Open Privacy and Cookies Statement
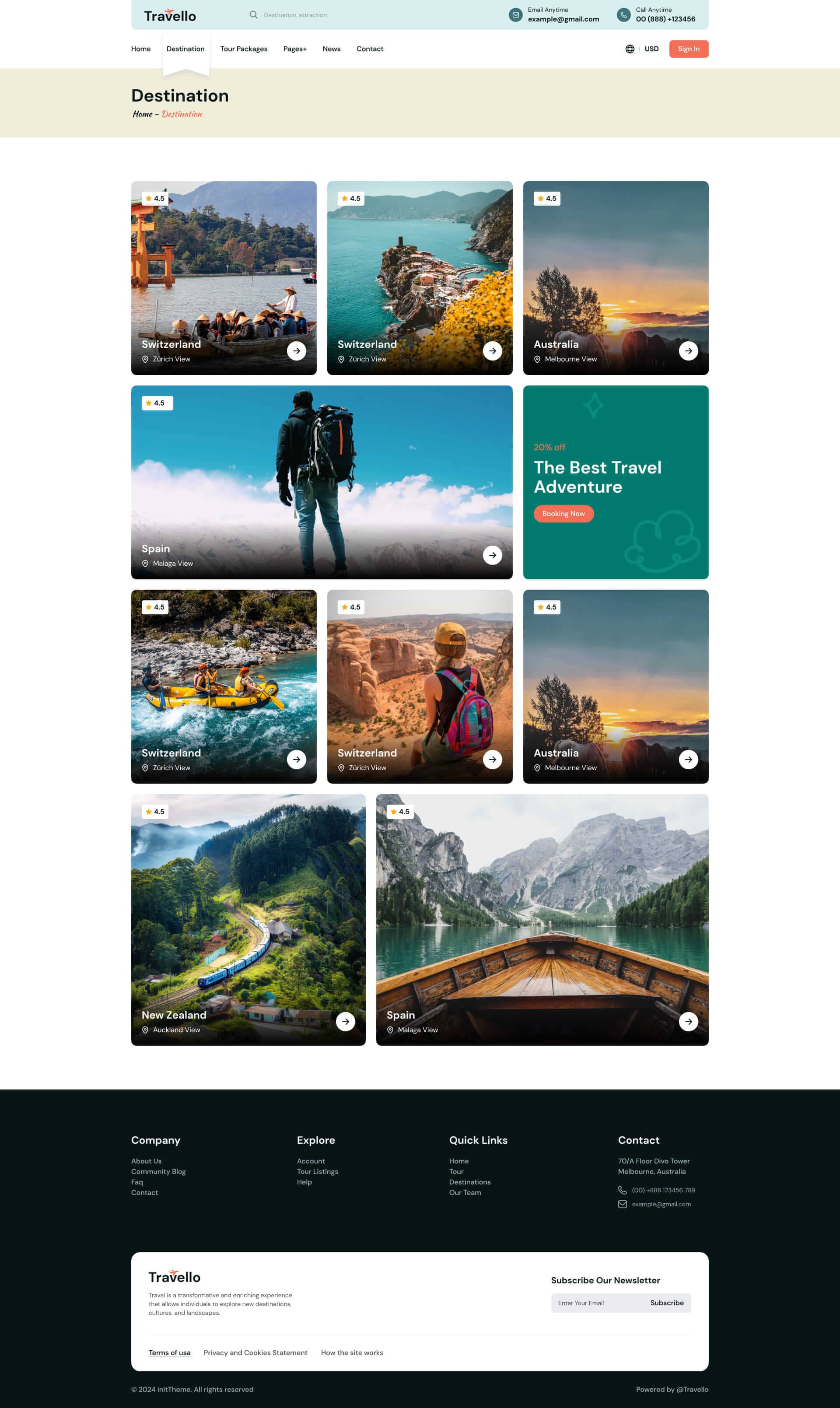This screenshot has width=840, height=1408. pos(255,1352)
